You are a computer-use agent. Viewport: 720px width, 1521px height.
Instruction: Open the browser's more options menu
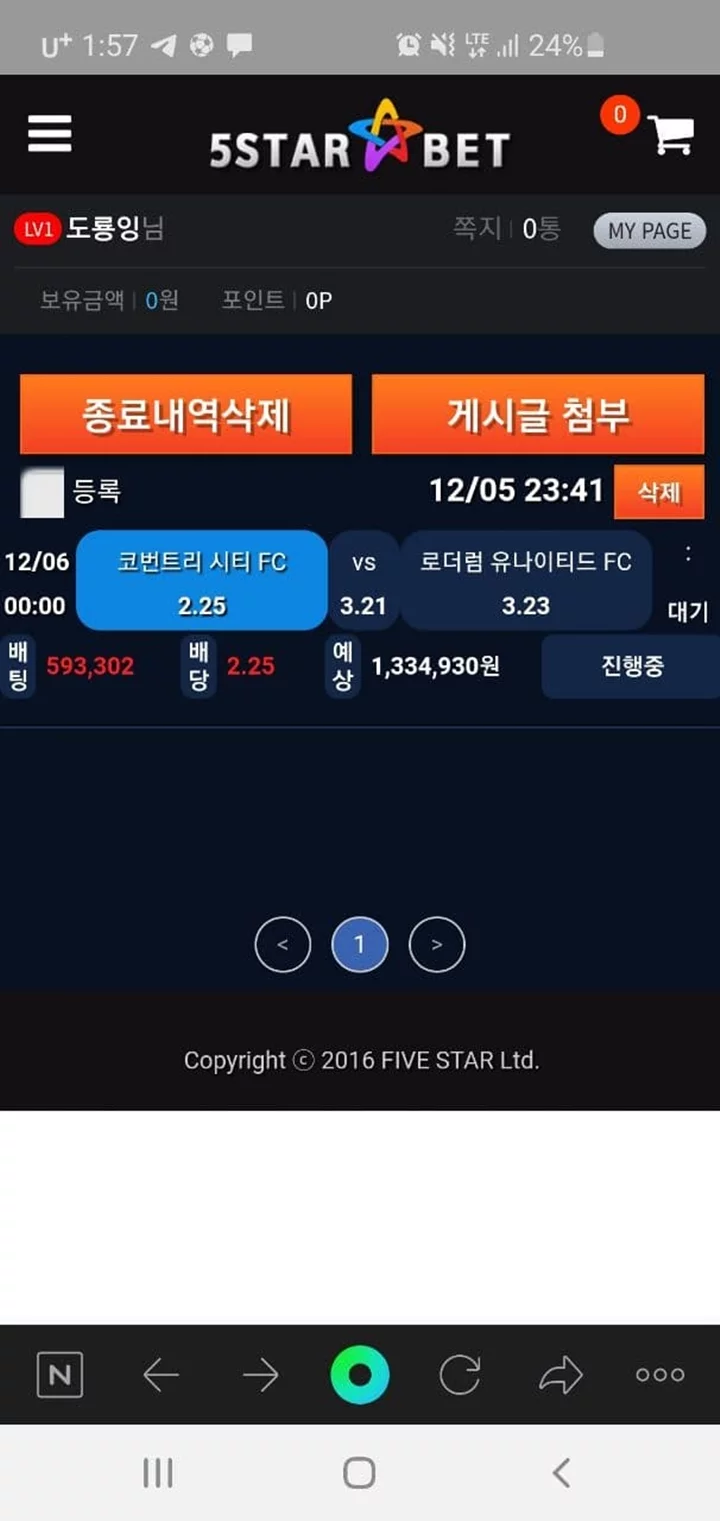660,1375
